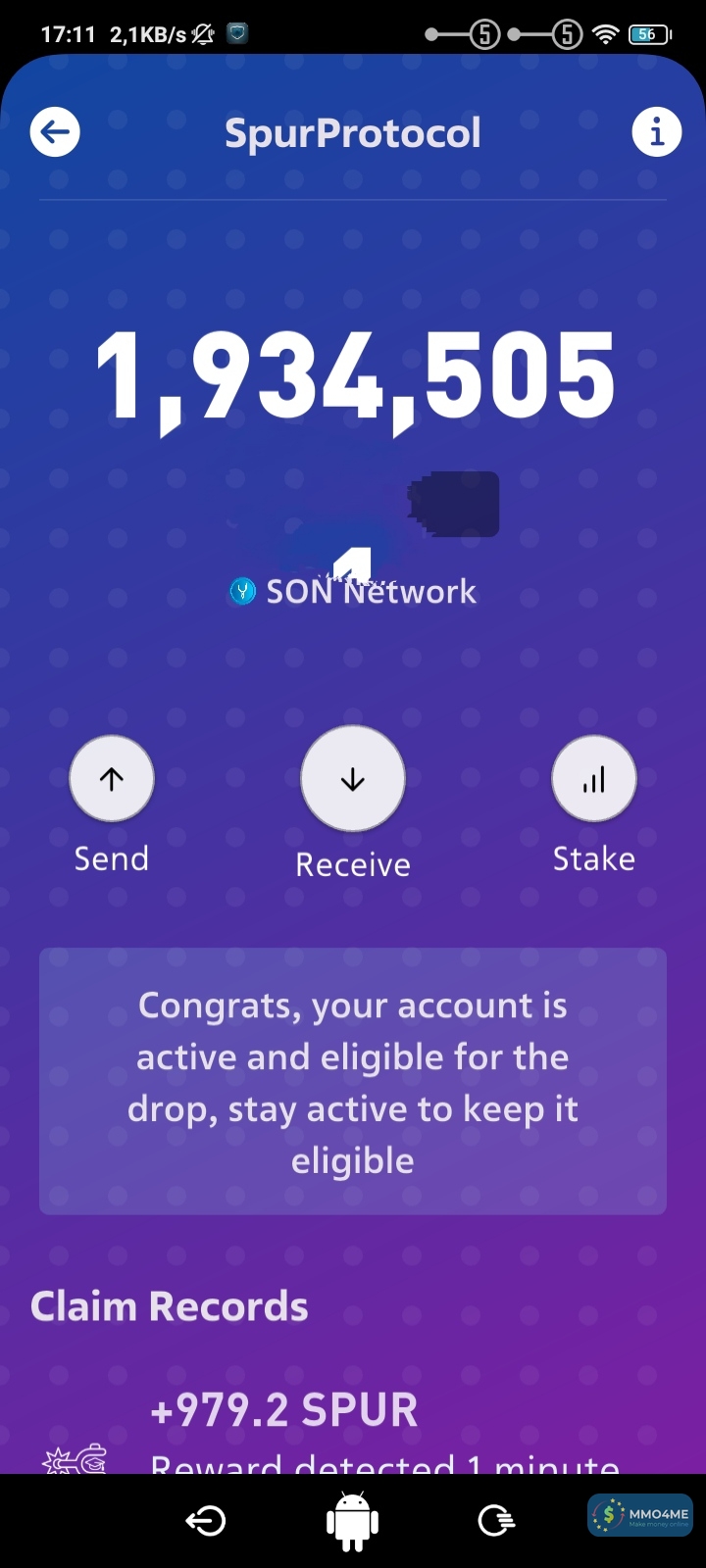Tap the Android home button
Image resolution: width=706 pixels, height=1568 pixels.
pos(352,1520)
